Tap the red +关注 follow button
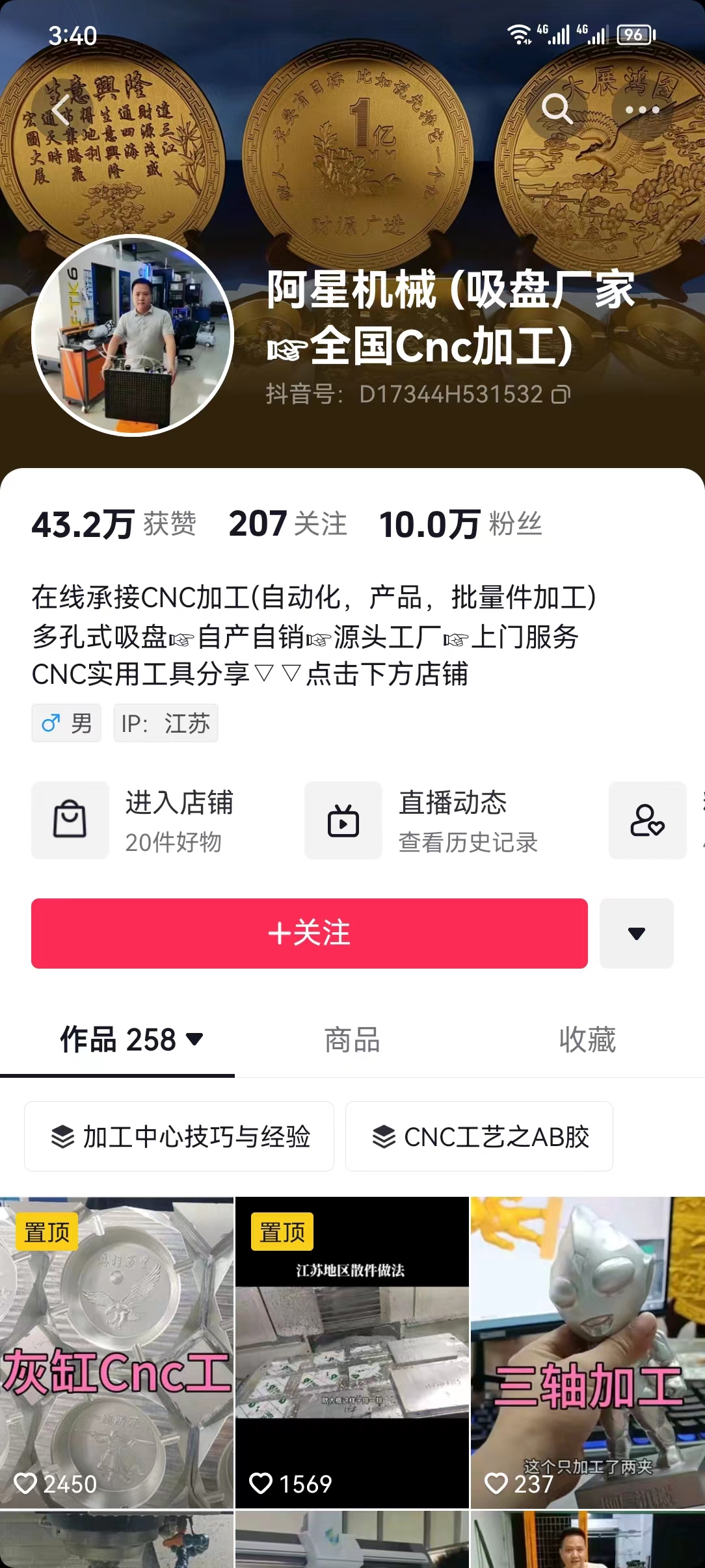Image resolution: width=705 pixels, height=1568 pixels. [x=308, y=934]
